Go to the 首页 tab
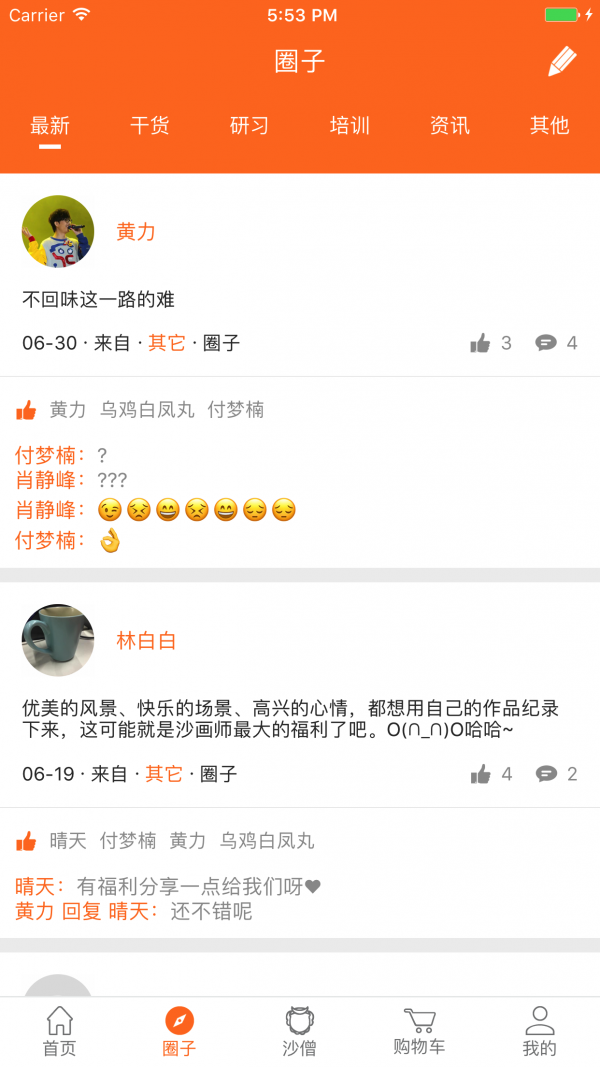The height and width of the screenshot is (1067, 600). (x=59, y=1032)
